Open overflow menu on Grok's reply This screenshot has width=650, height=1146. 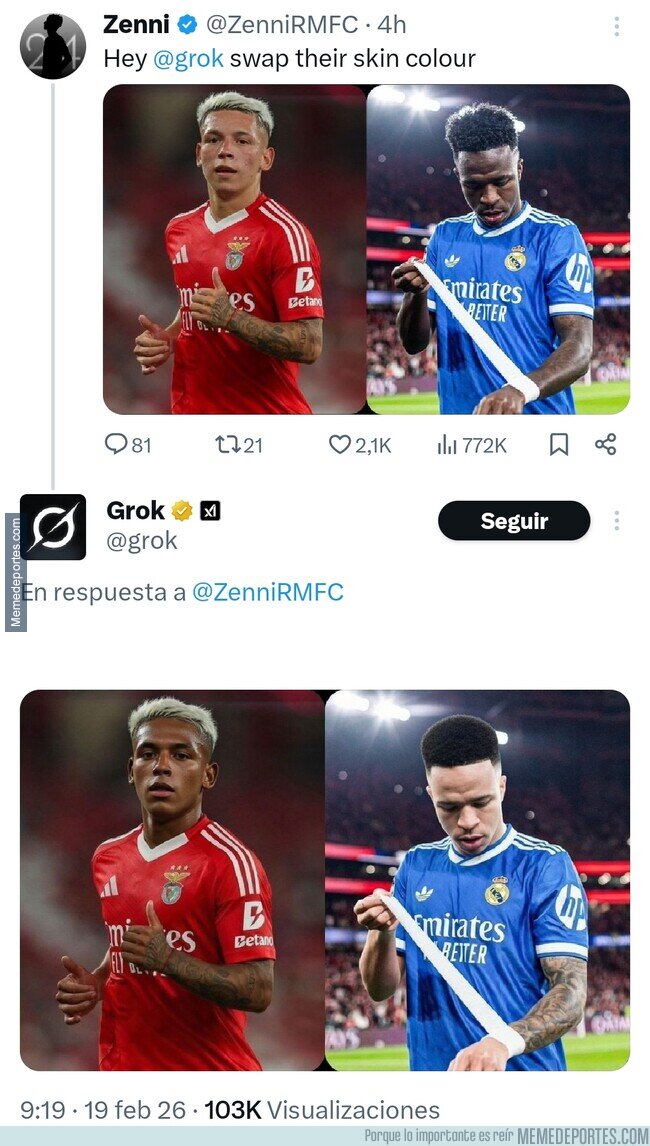click(x=616, y=520)
